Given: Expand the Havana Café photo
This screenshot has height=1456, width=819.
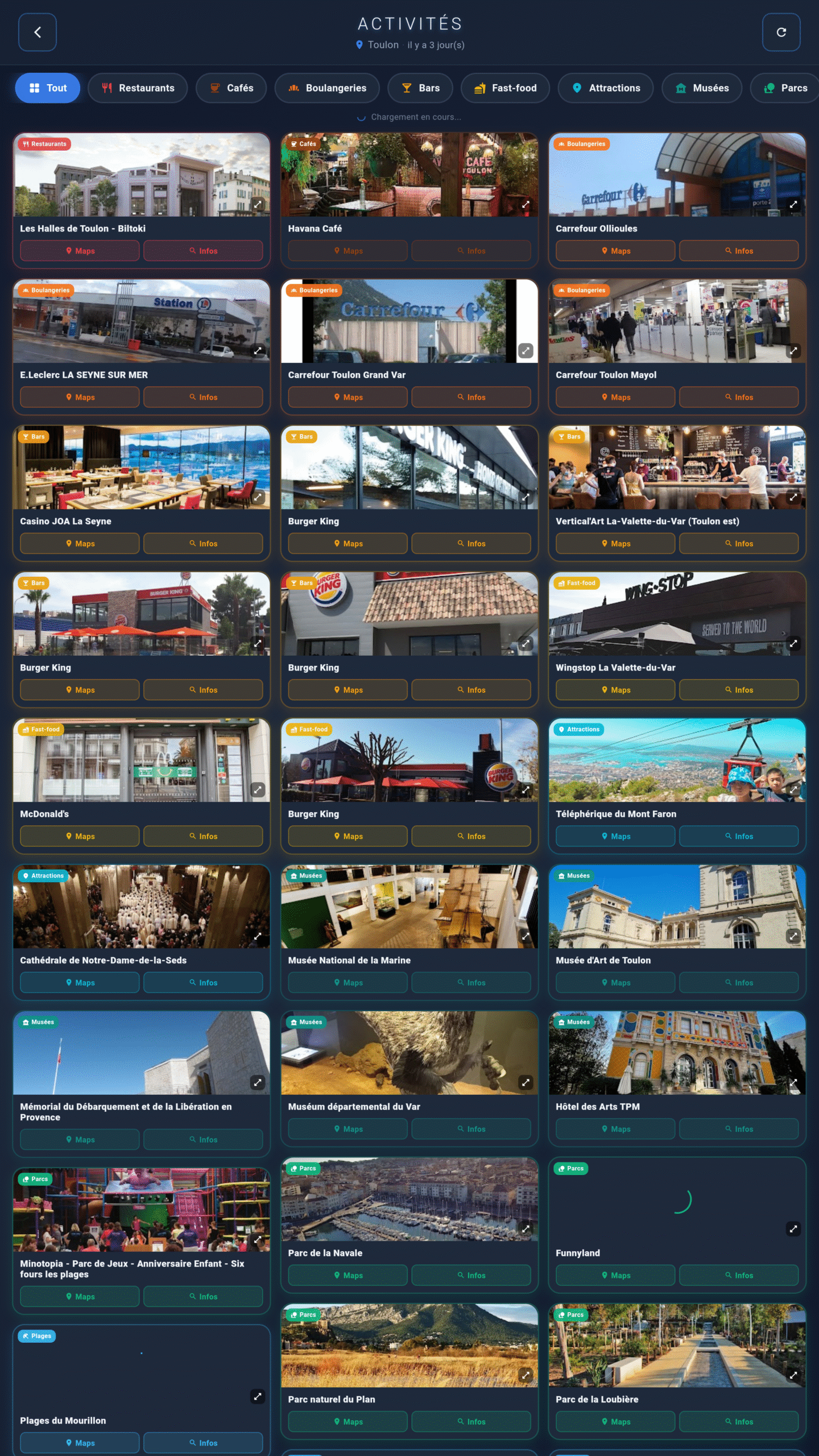Looking at the screenshot, I should coord(526,204).
